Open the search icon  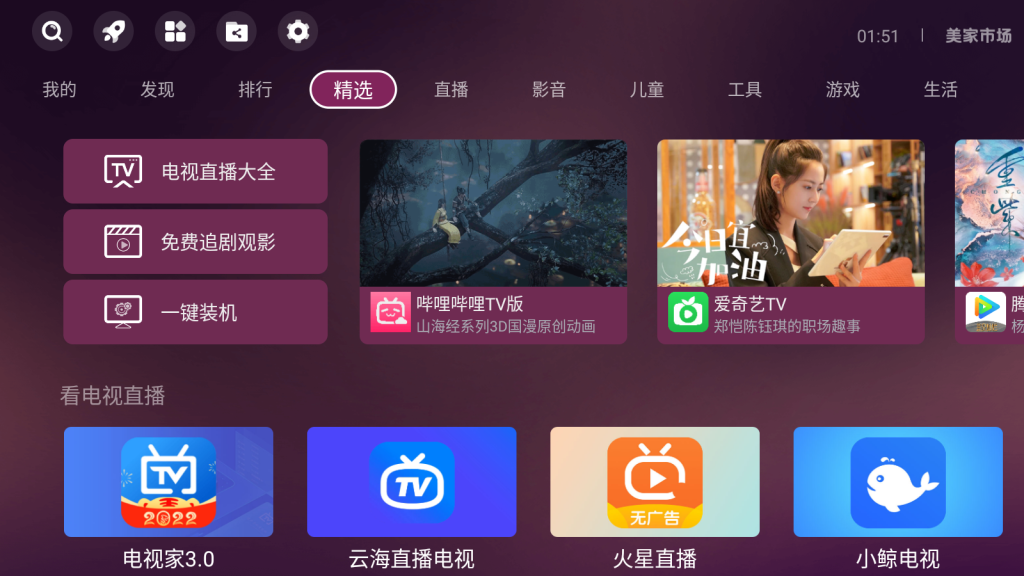(x=52, y=32)
